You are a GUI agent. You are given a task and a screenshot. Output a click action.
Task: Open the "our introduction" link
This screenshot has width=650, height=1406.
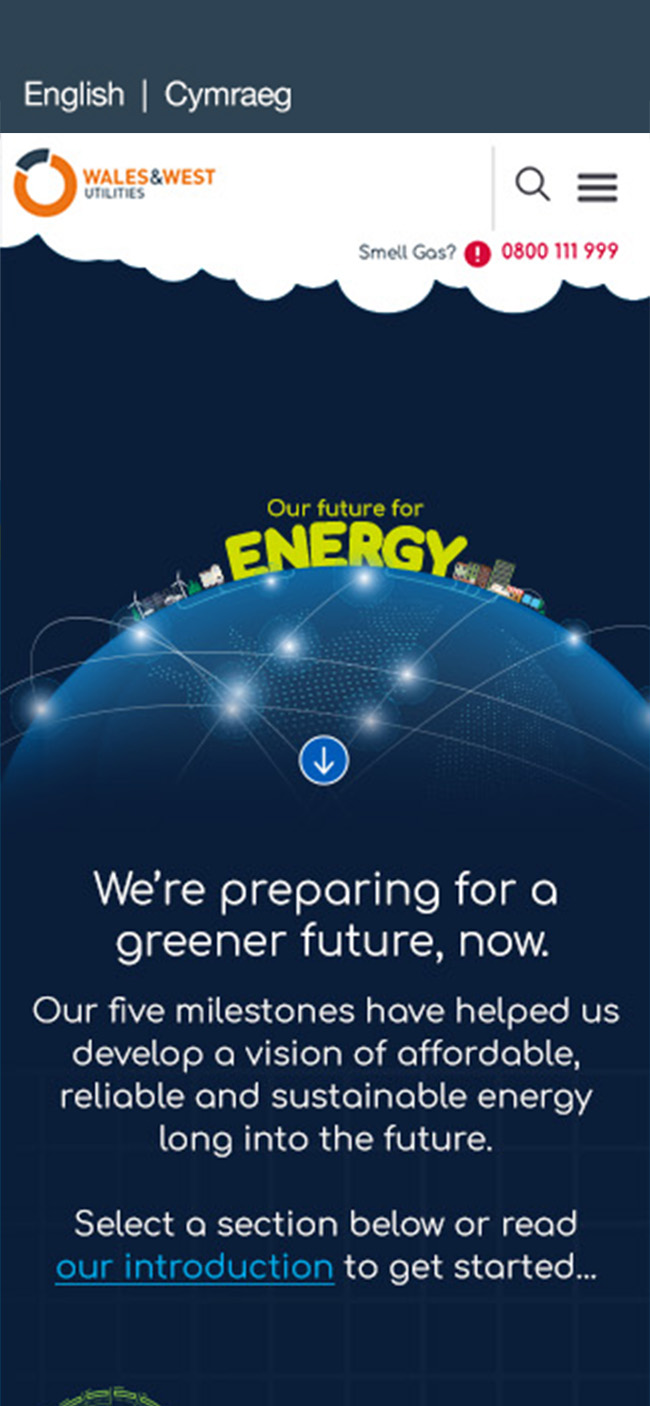pos(194,1267)
